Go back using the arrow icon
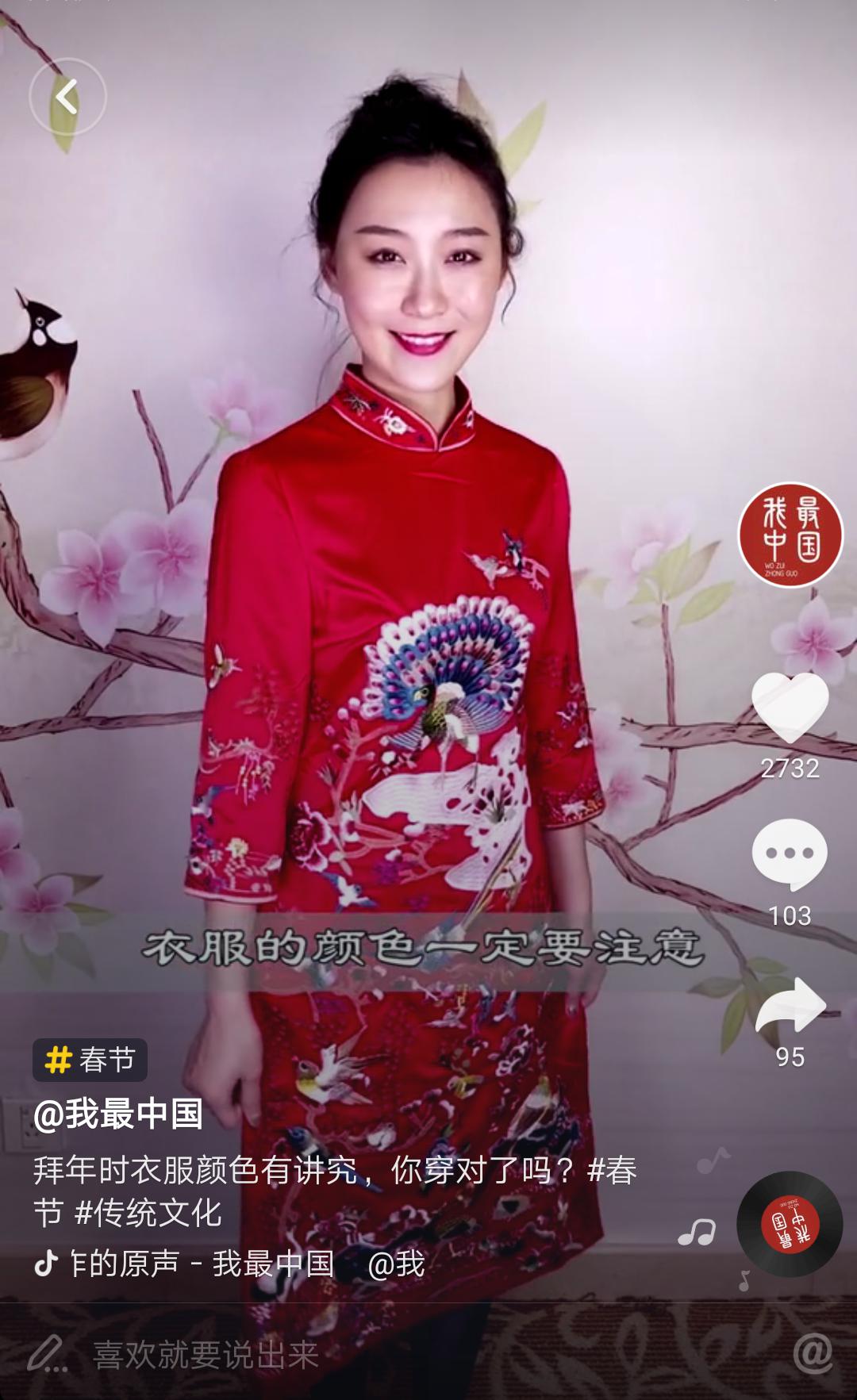This screenshot has width=857, height=1400. click(x=67, y=97)
